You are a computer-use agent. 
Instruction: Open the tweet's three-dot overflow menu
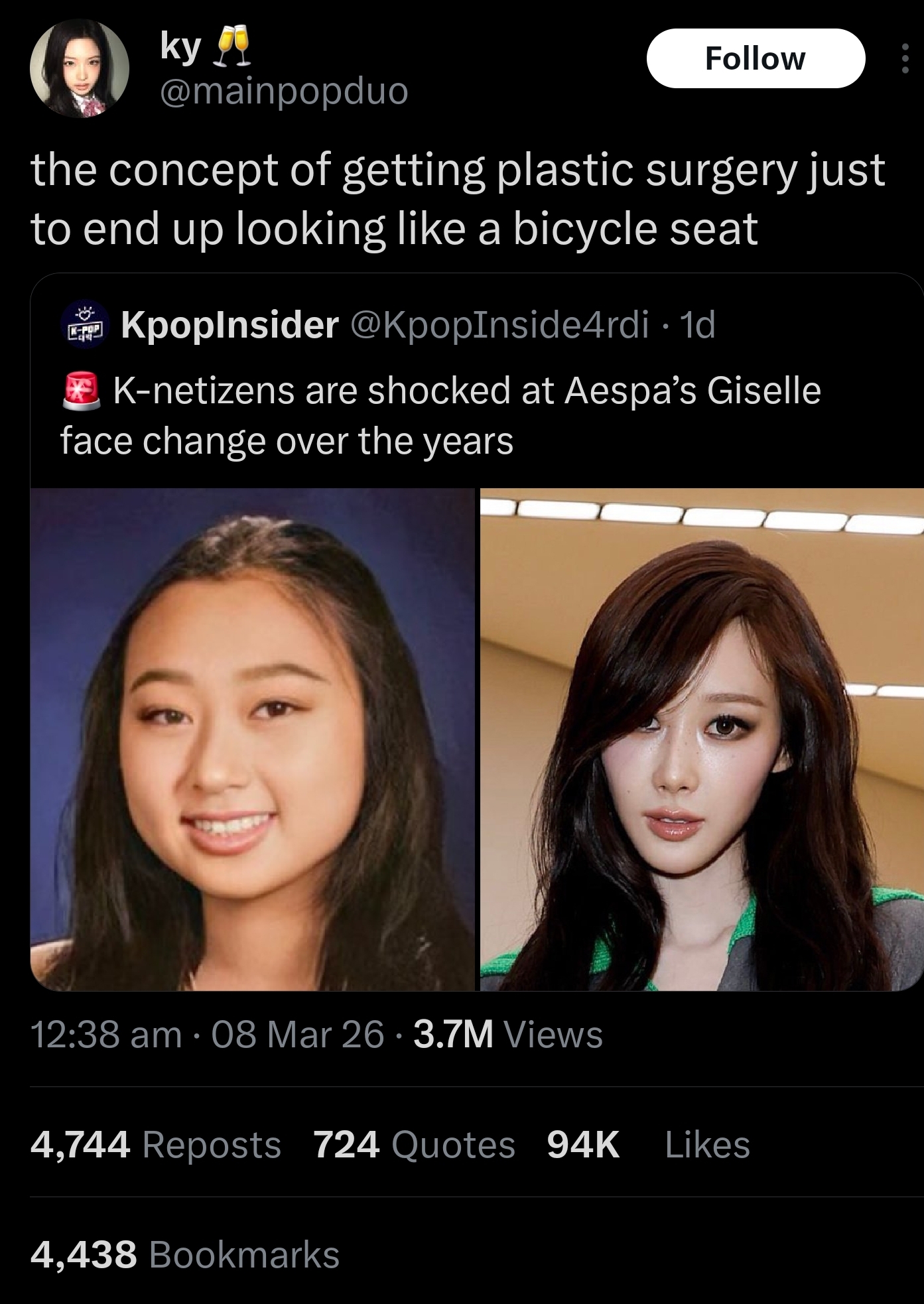[905, 58]
